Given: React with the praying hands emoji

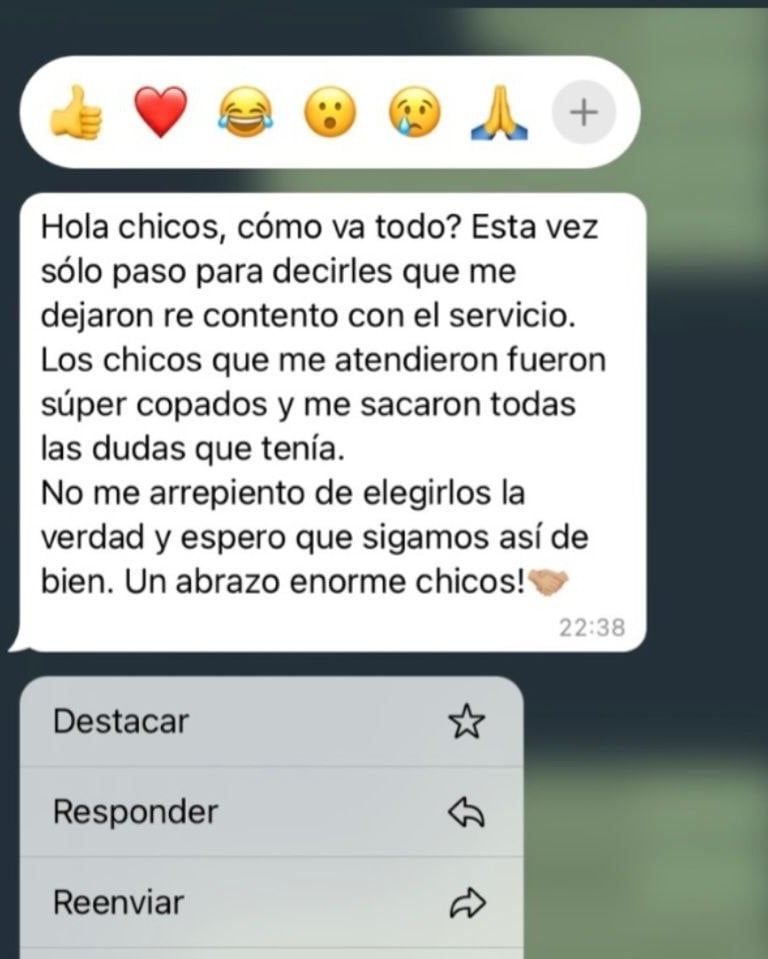Looking at the screenshot, I should [499, 112].
